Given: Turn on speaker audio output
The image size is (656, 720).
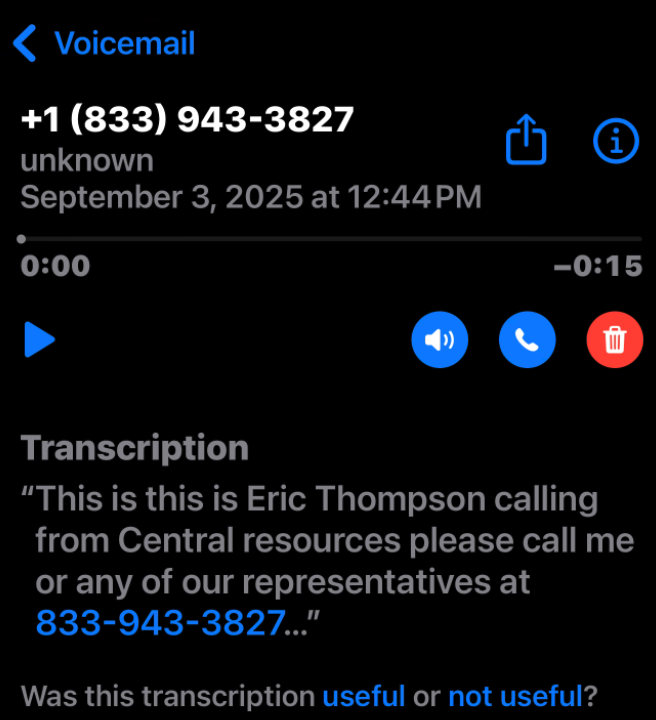Looking at the screenshot, I should pos(439,340).
